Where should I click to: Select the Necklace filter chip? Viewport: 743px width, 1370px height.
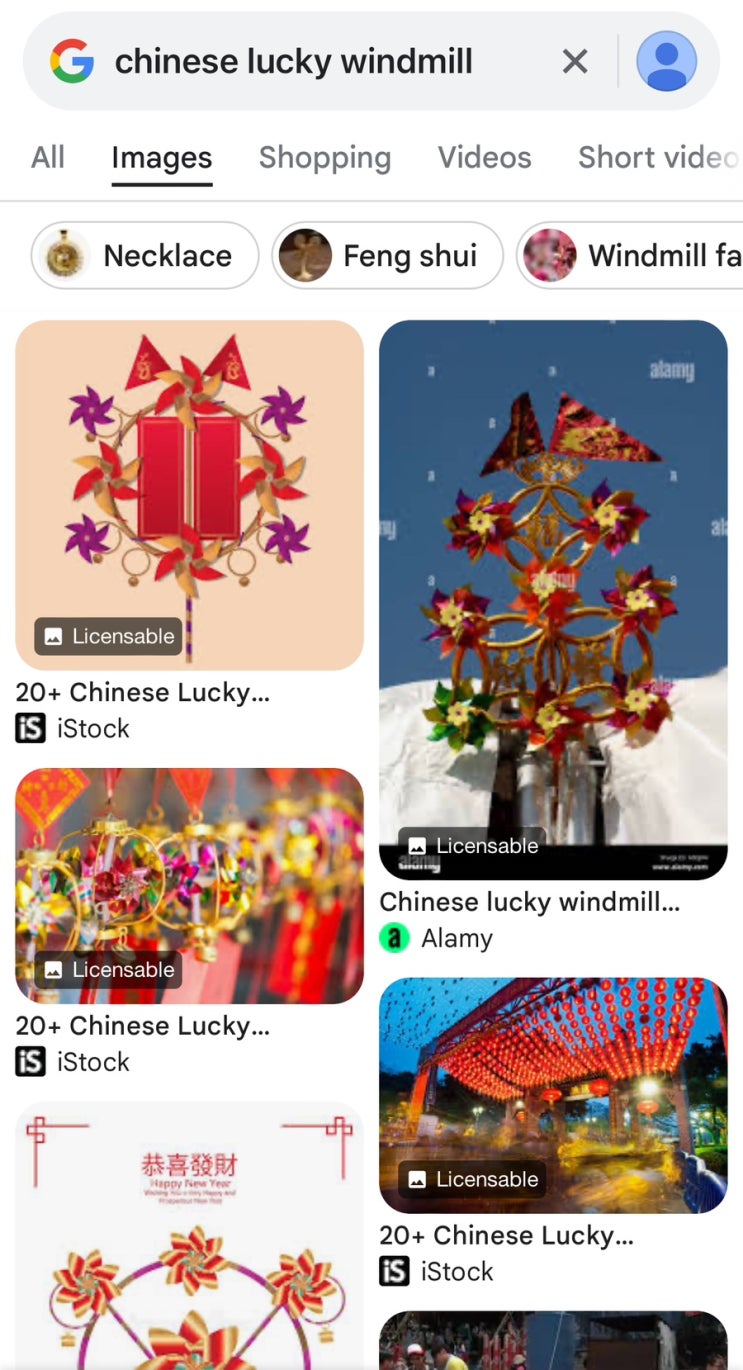tap(145, 256)
